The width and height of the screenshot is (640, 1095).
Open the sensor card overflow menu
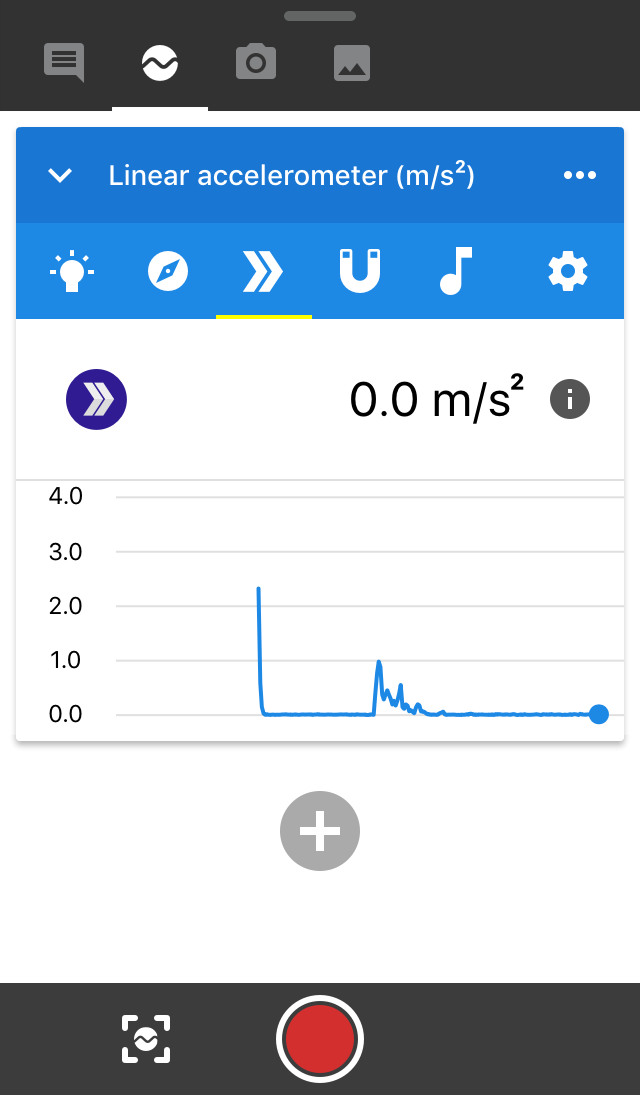[580, 176]
